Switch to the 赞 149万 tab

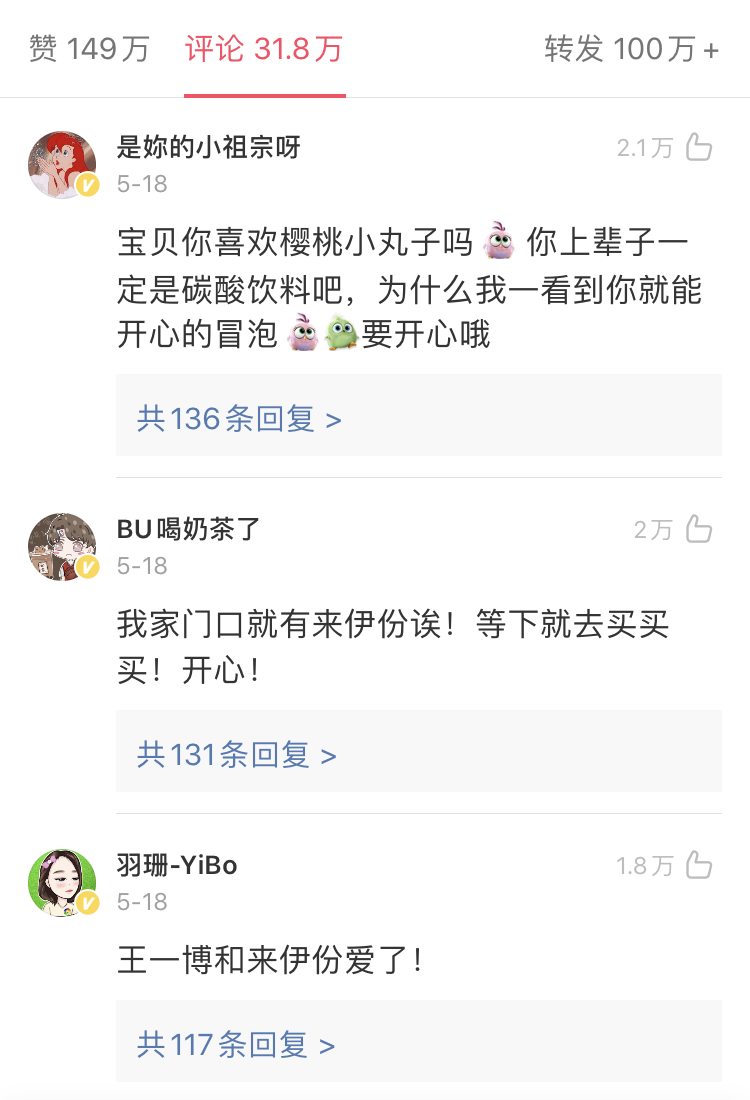click(89, 49)
